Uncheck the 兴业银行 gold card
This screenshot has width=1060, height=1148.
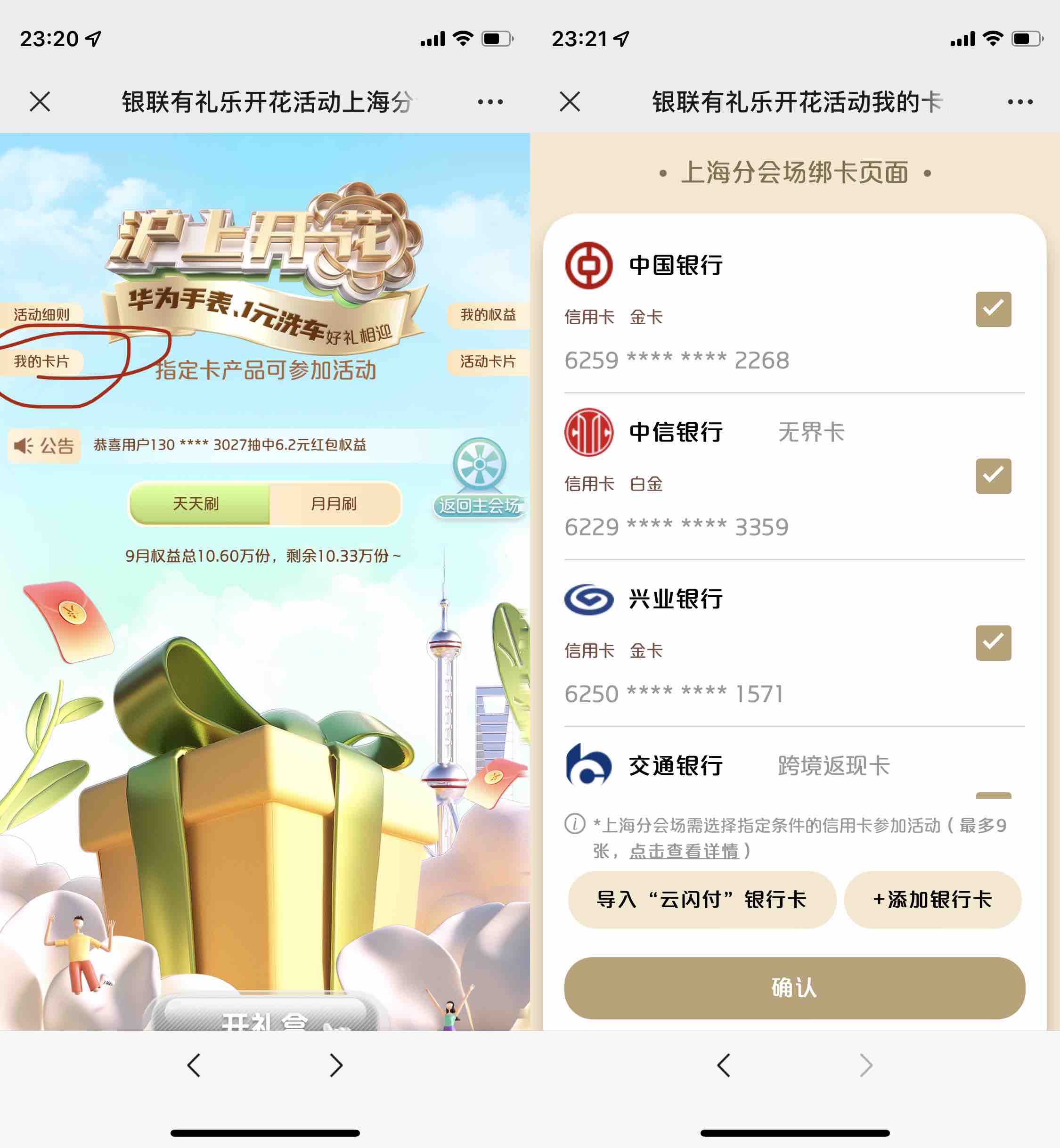tap(993, 642)
